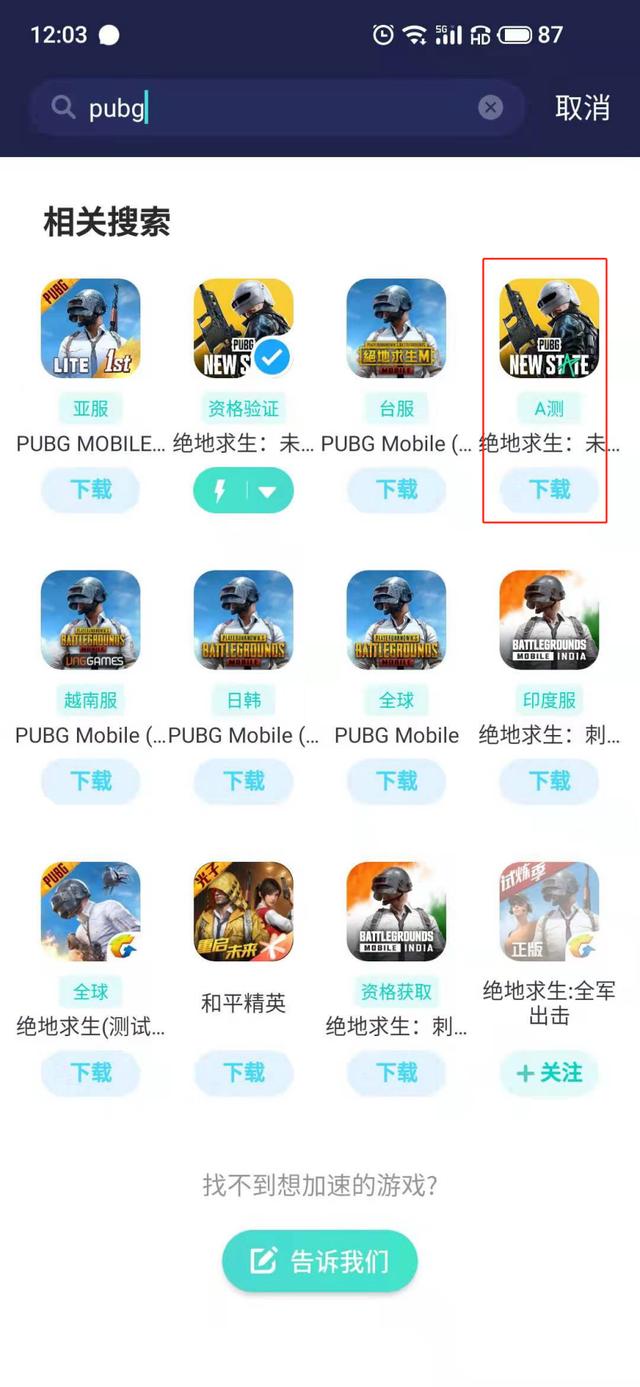Screen dimensions: 640x1387
Task: Clear the search text with X icon
Action: (490, 107)
